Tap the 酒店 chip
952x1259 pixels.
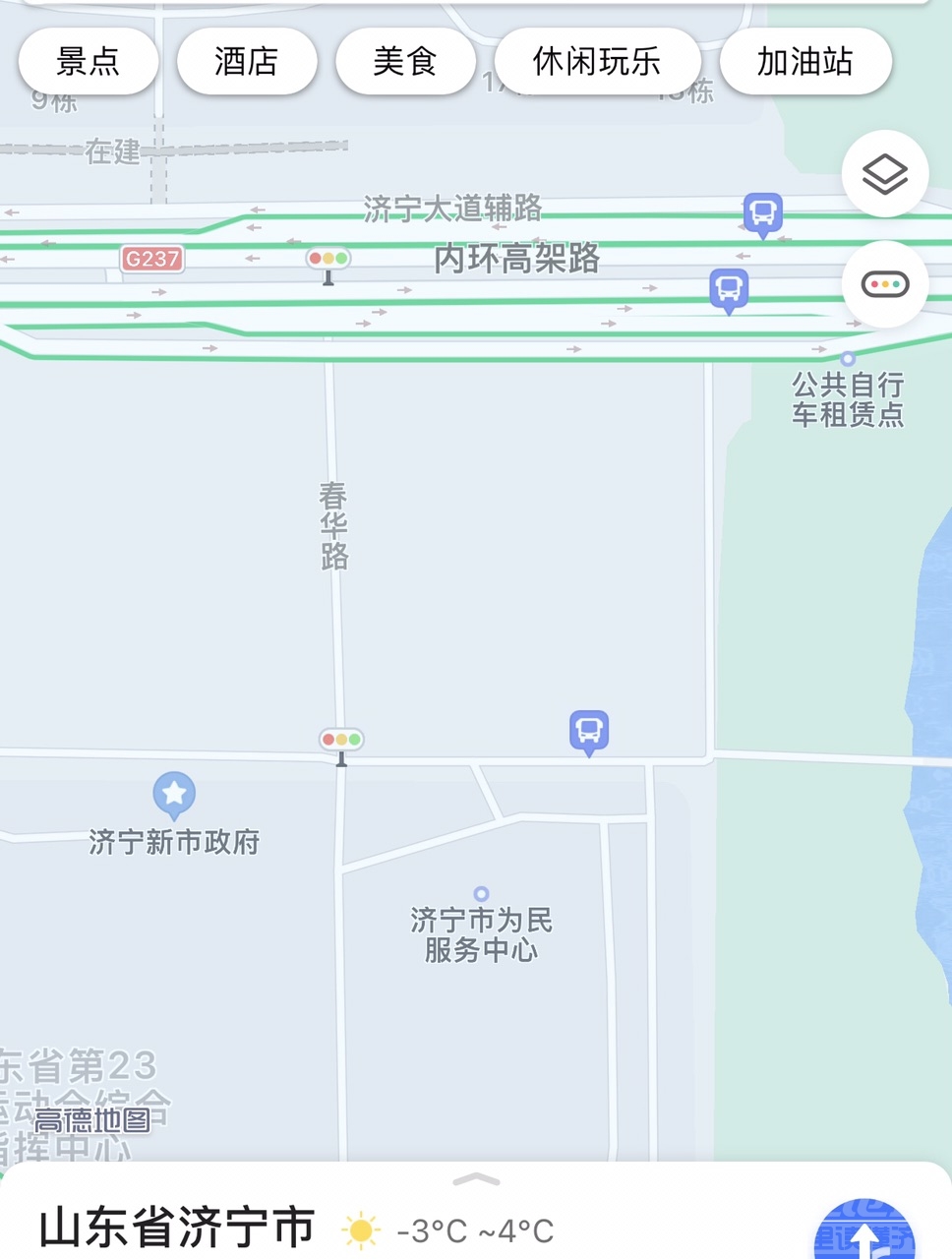[246, 62]
